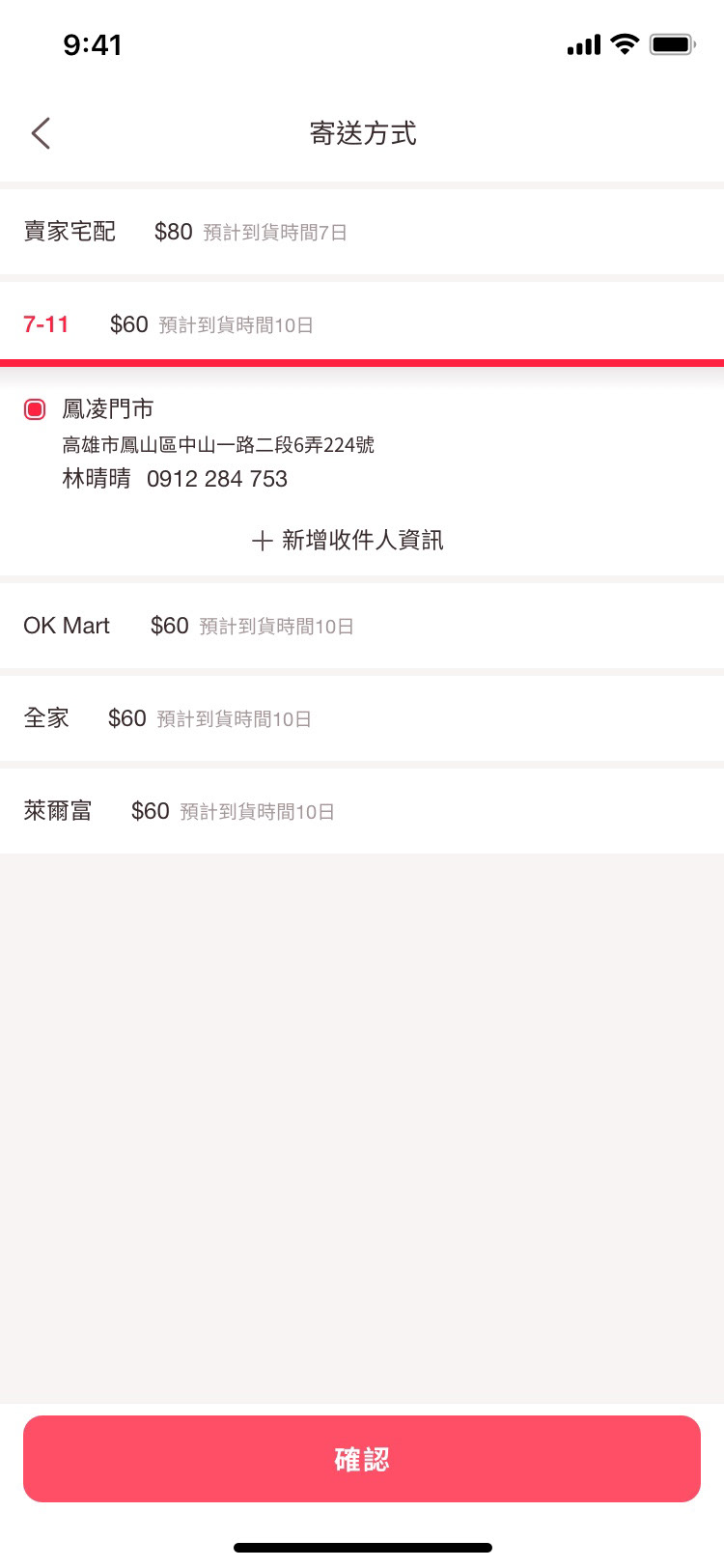
Task: Choose 萊爾富 shipping option
Action: pyautogui.click(x=362, y=811)
